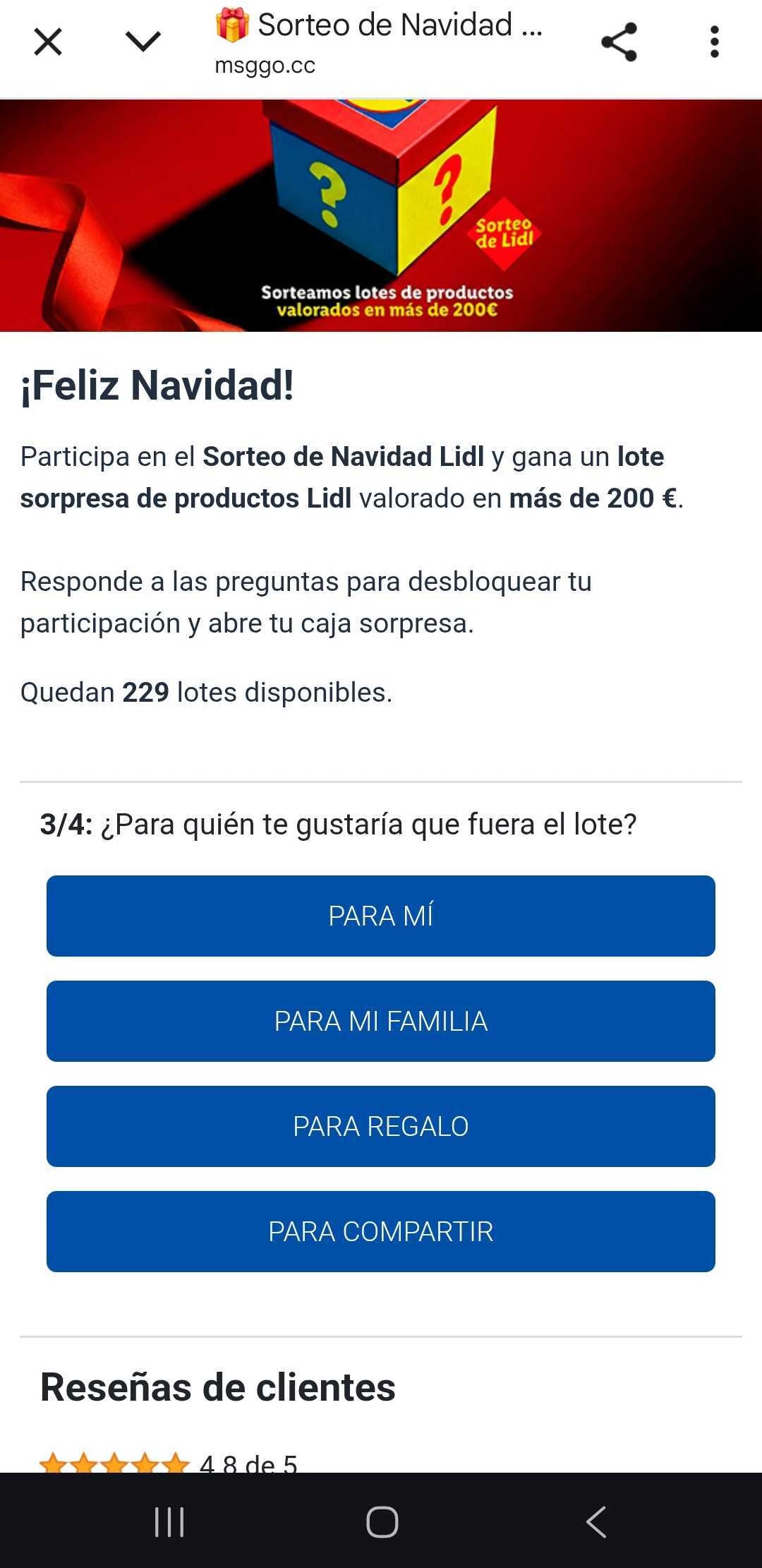This screenshot has width=762, height=1568.
Task: Share this page
Action: pyautogui.click(x=619, y=42)
